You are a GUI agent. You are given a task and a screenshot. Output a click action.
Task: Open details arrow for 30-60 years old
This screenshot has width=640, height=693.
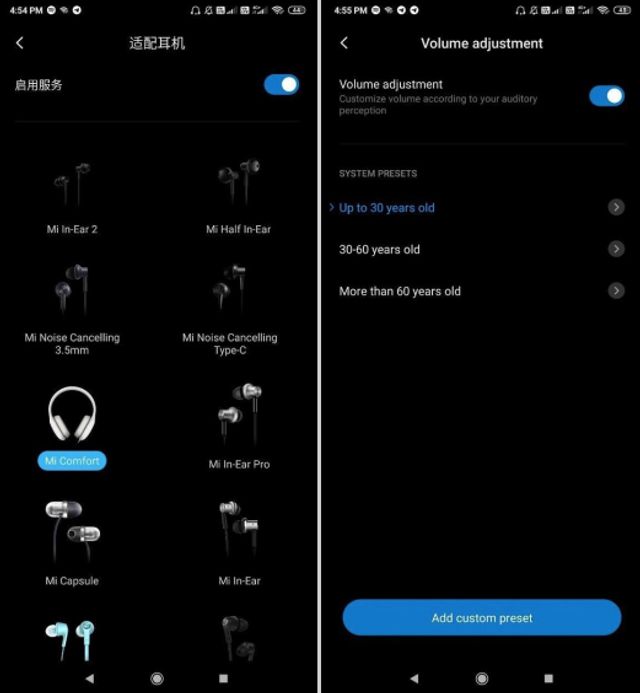coord(616,250)
